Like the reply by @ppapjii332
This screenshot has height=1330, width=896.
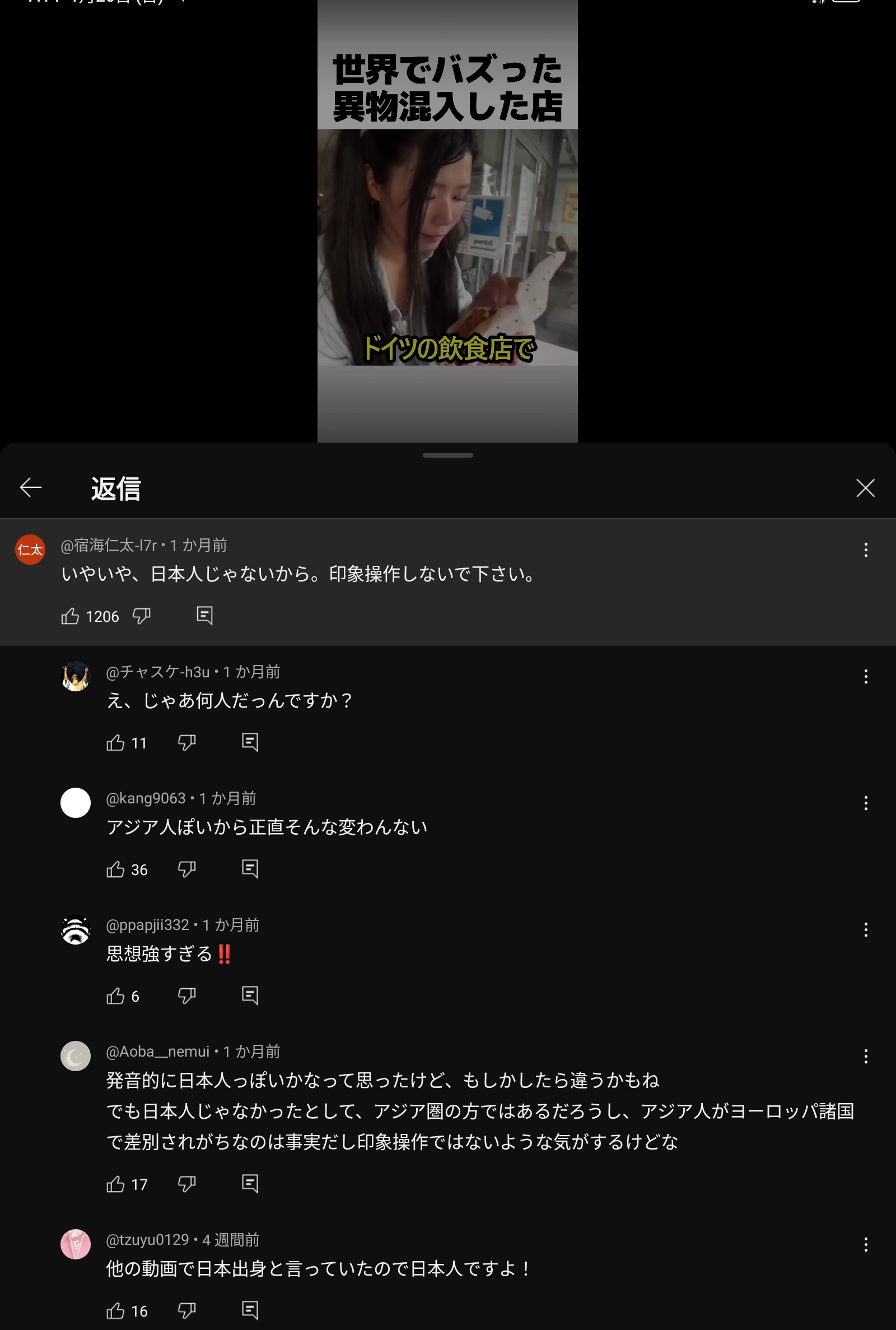115,996
